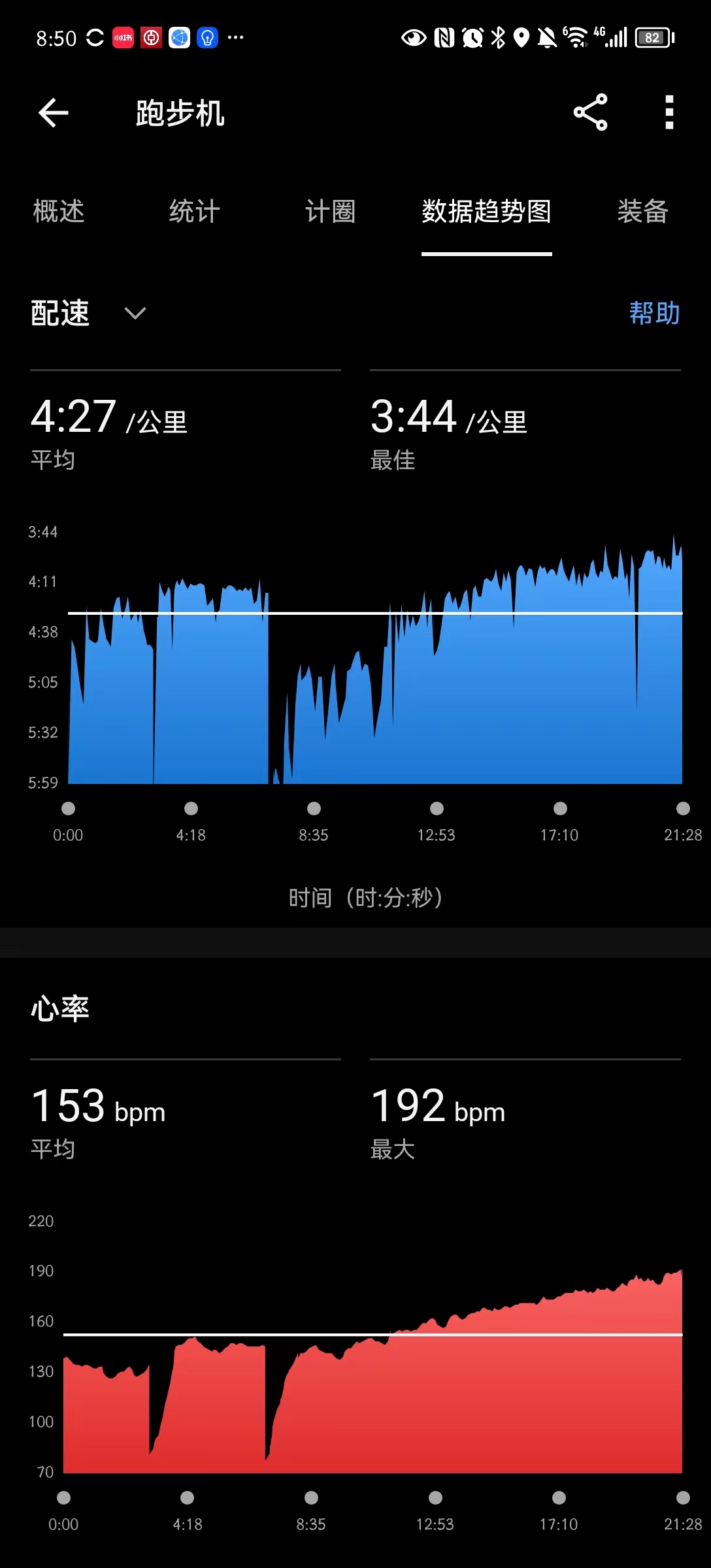Go back from the 跑步机 activity page
This screenshot has width=711, height=1568.
click(54, 113)
